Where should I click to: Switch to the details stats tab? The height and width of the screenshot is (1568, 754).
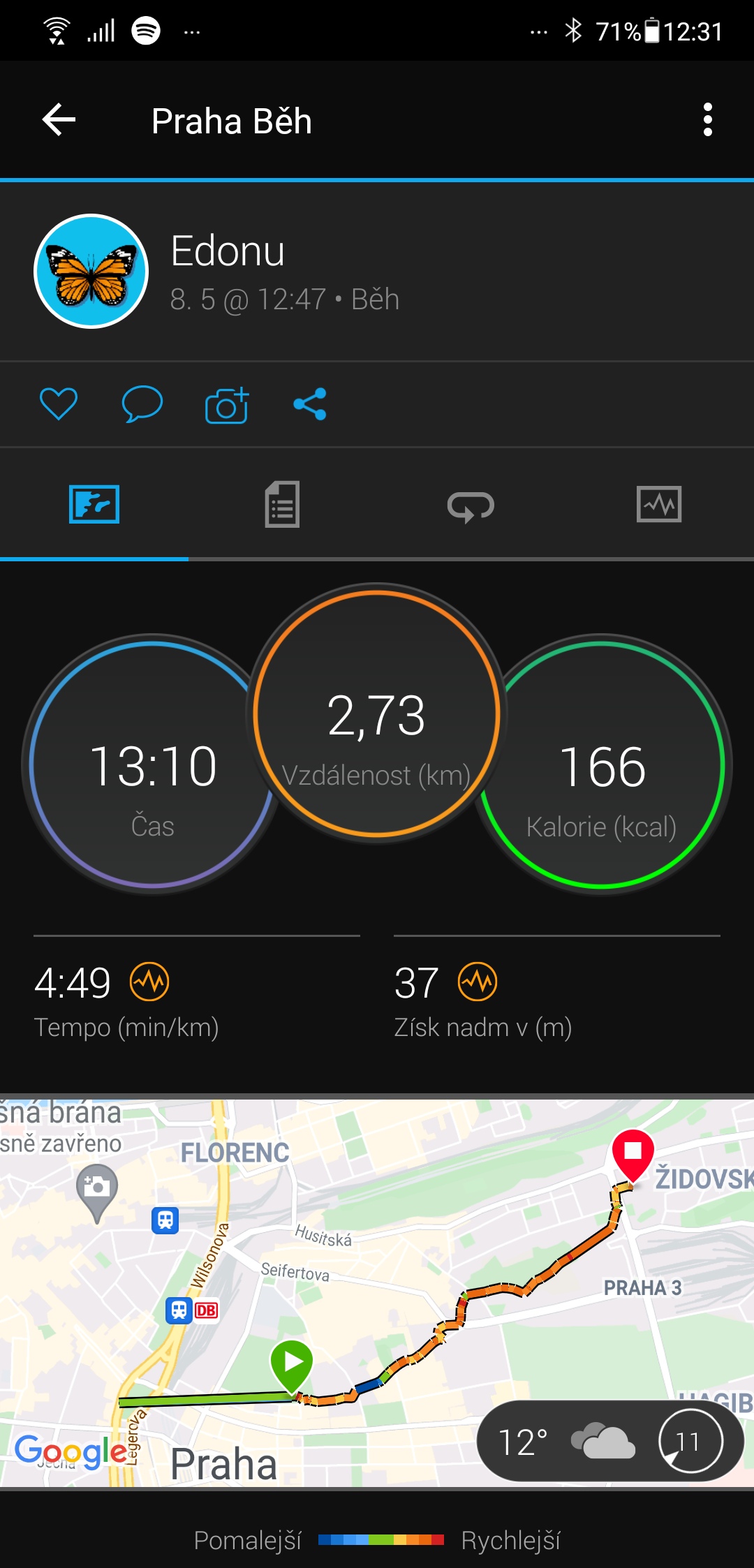click(282, 504)
